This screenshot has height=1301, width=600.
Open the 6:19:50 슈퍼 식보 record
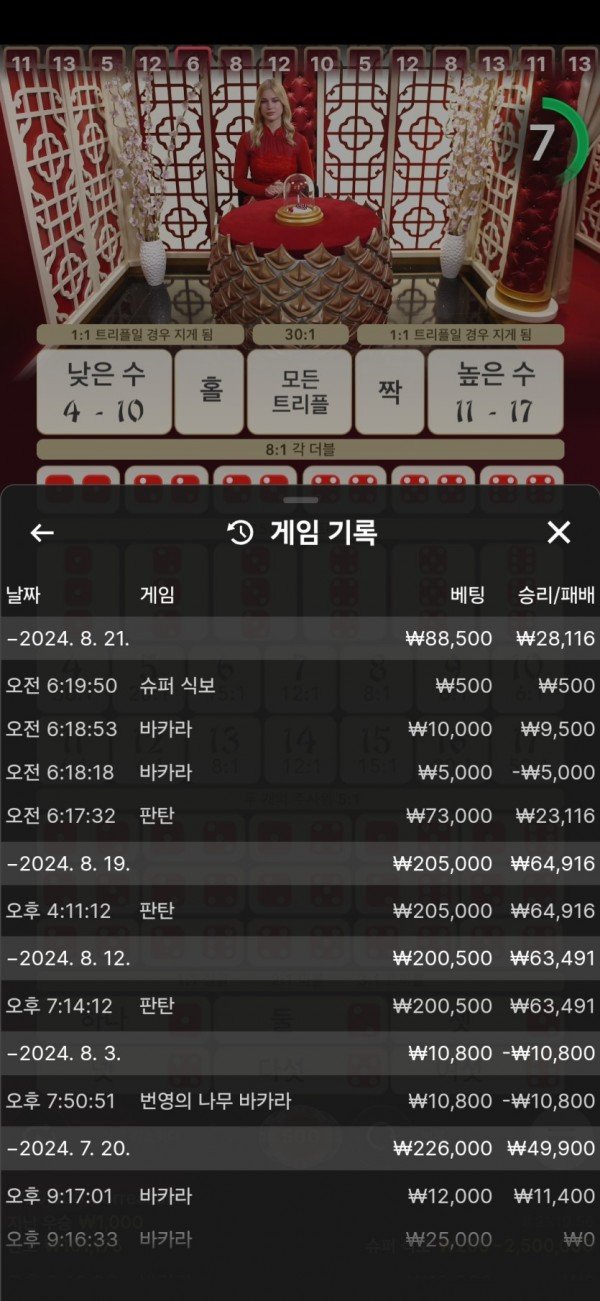pos(299,686)
